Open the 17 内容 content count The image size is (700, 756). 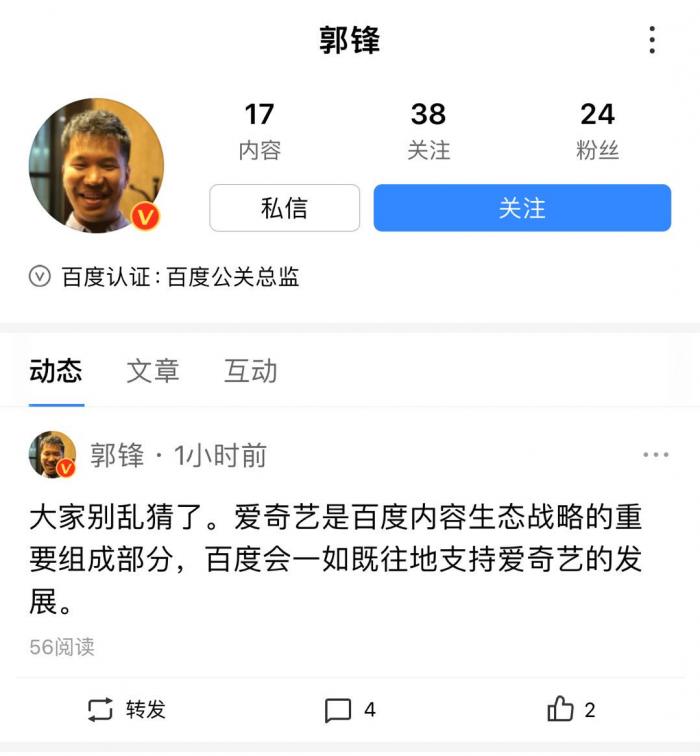pos(259,131)
